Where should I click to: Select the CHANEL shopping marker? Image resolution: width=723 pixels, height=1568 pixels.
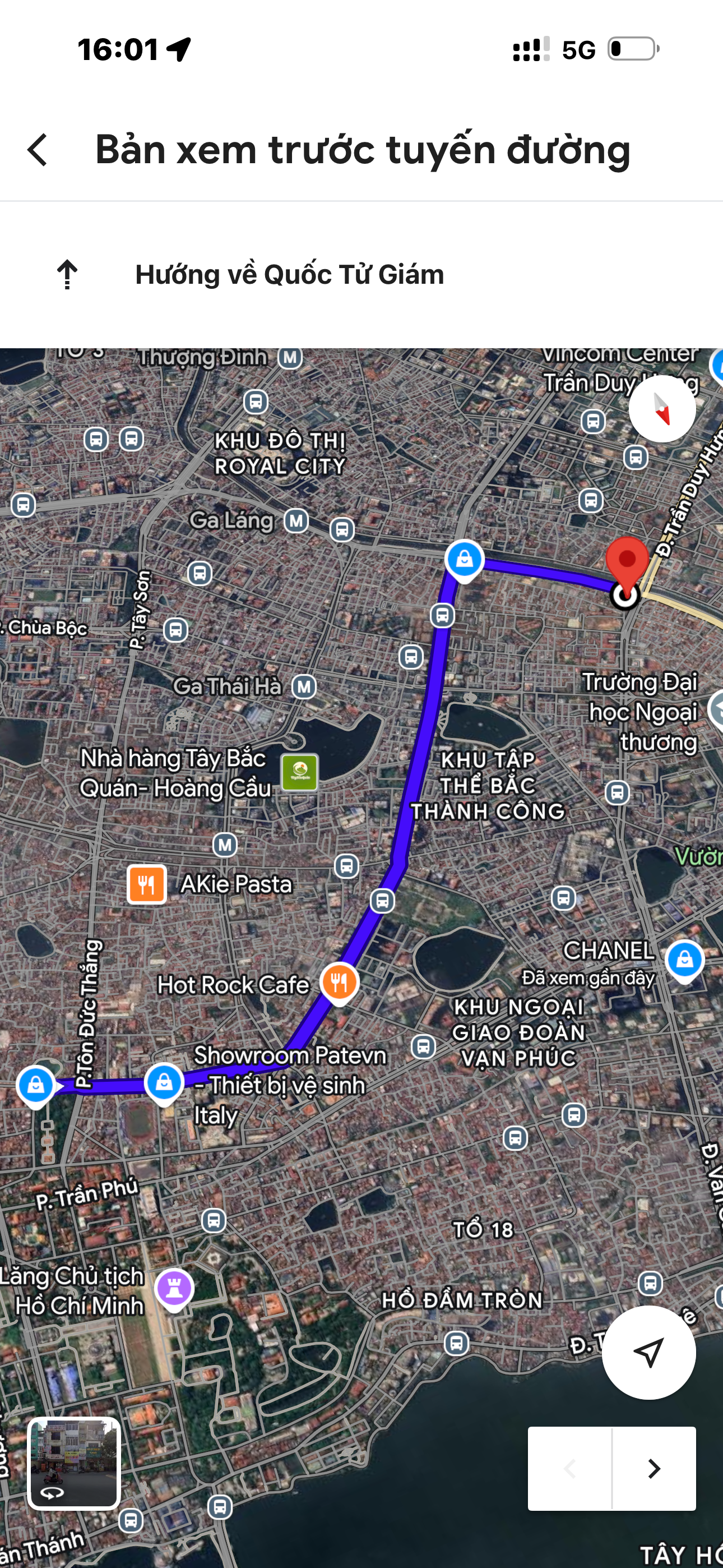684,960
